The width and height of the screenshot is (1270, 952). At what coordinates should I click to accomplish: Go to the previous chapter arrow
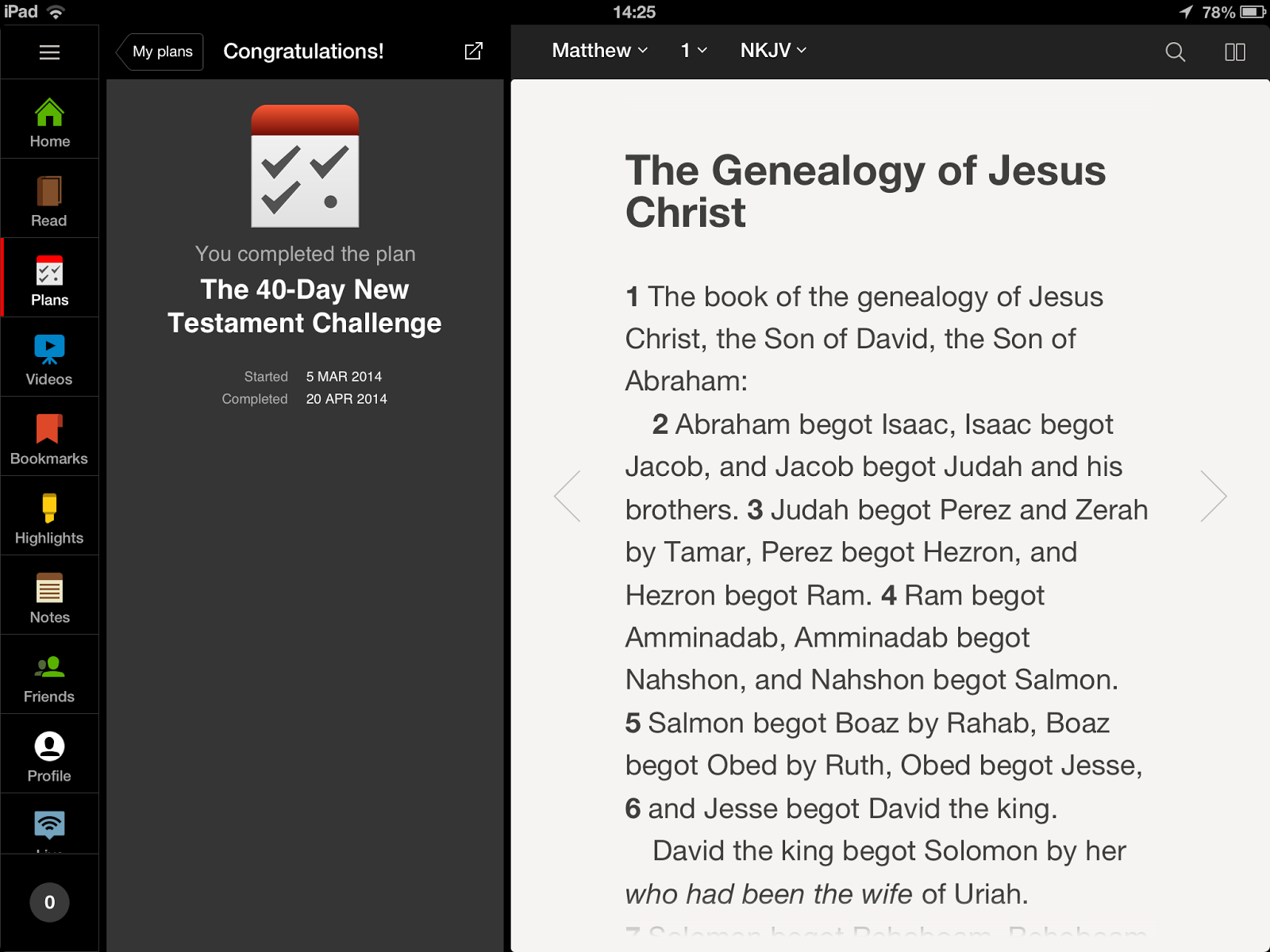click(x=568, y=496)
